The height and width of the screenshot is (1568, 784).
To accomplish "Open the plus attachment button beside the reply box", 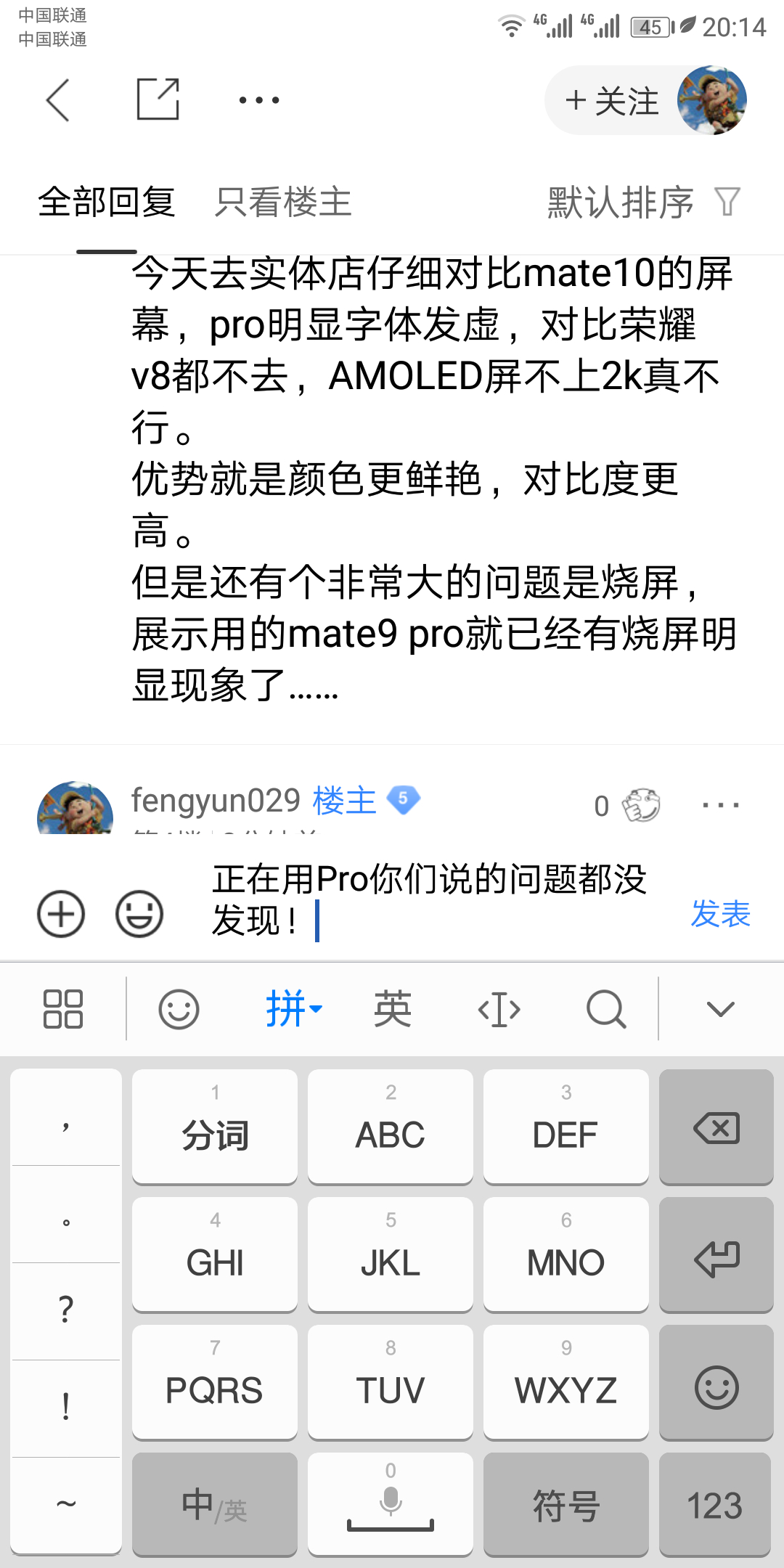I will pyautogui.click(x=61, y=914).
